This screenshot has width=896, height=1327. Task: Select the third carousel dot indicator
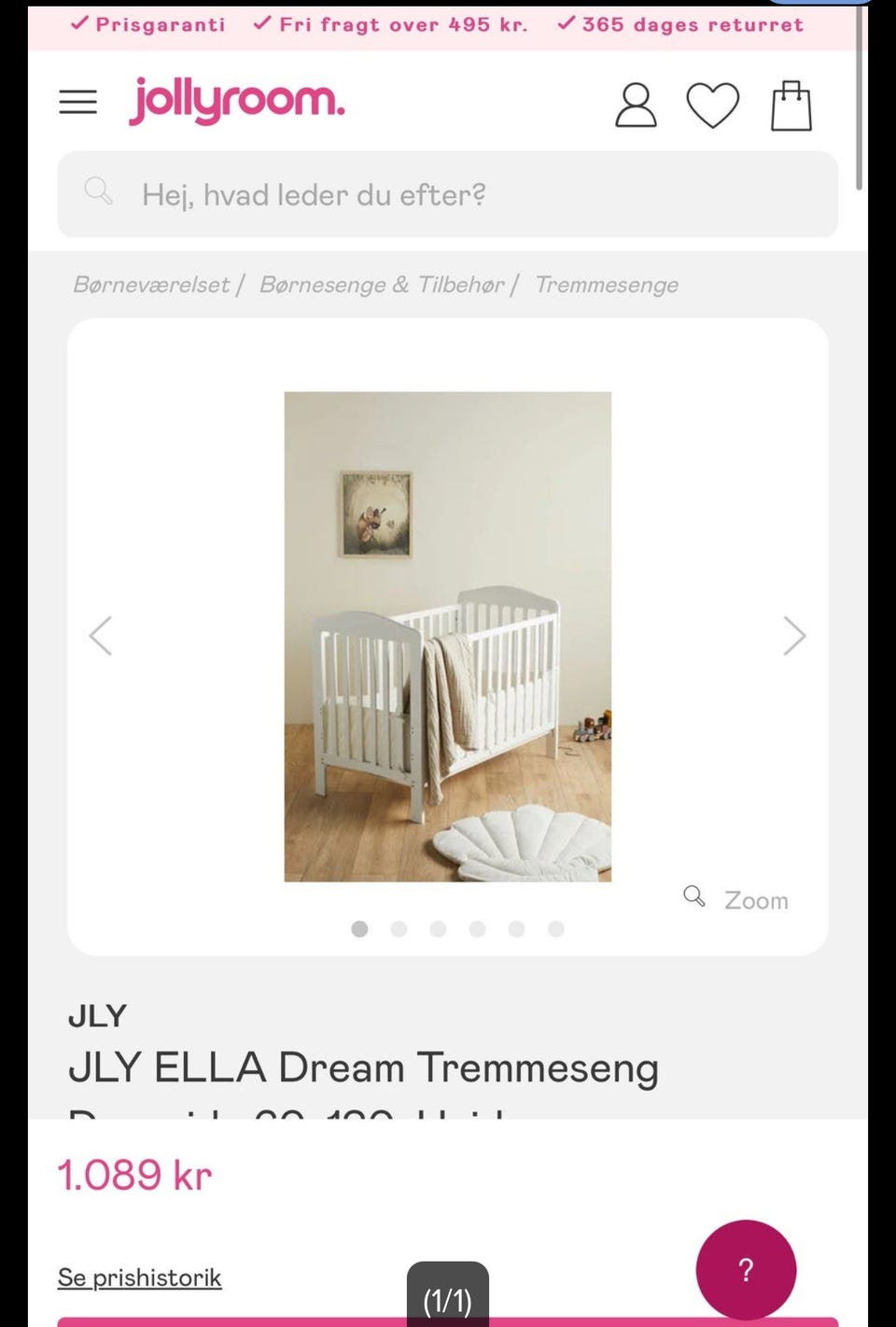click(438, 929)
